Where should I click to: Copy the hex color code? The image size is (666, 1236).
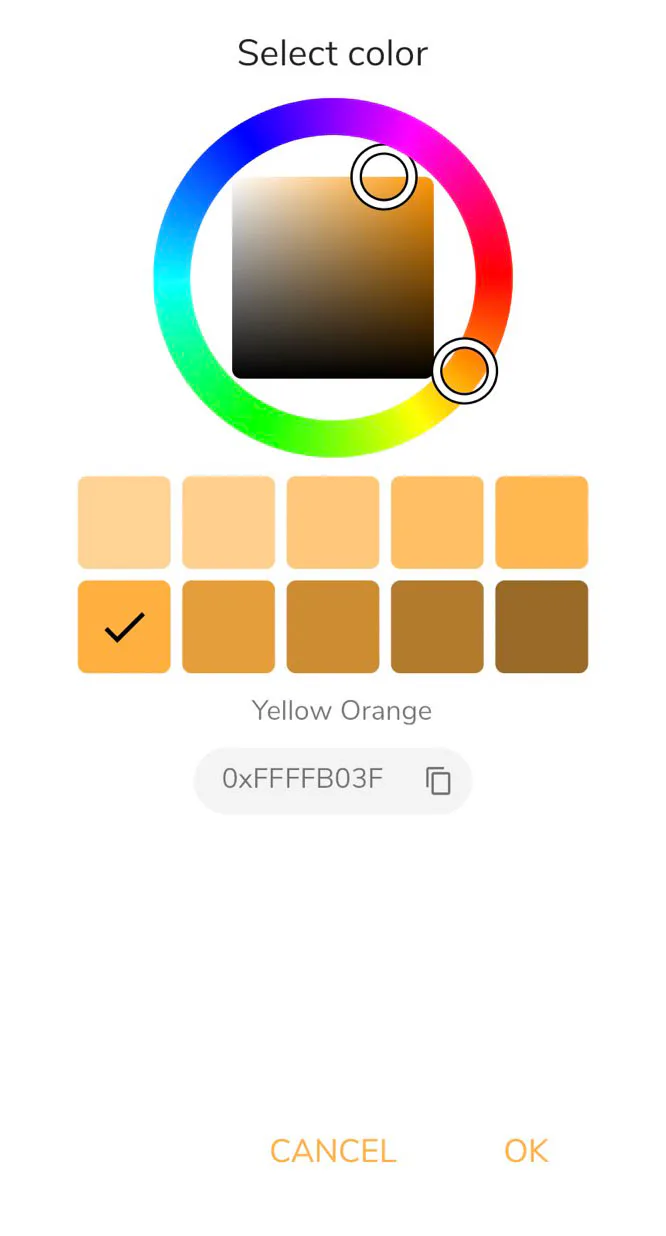tap(438, 780)
